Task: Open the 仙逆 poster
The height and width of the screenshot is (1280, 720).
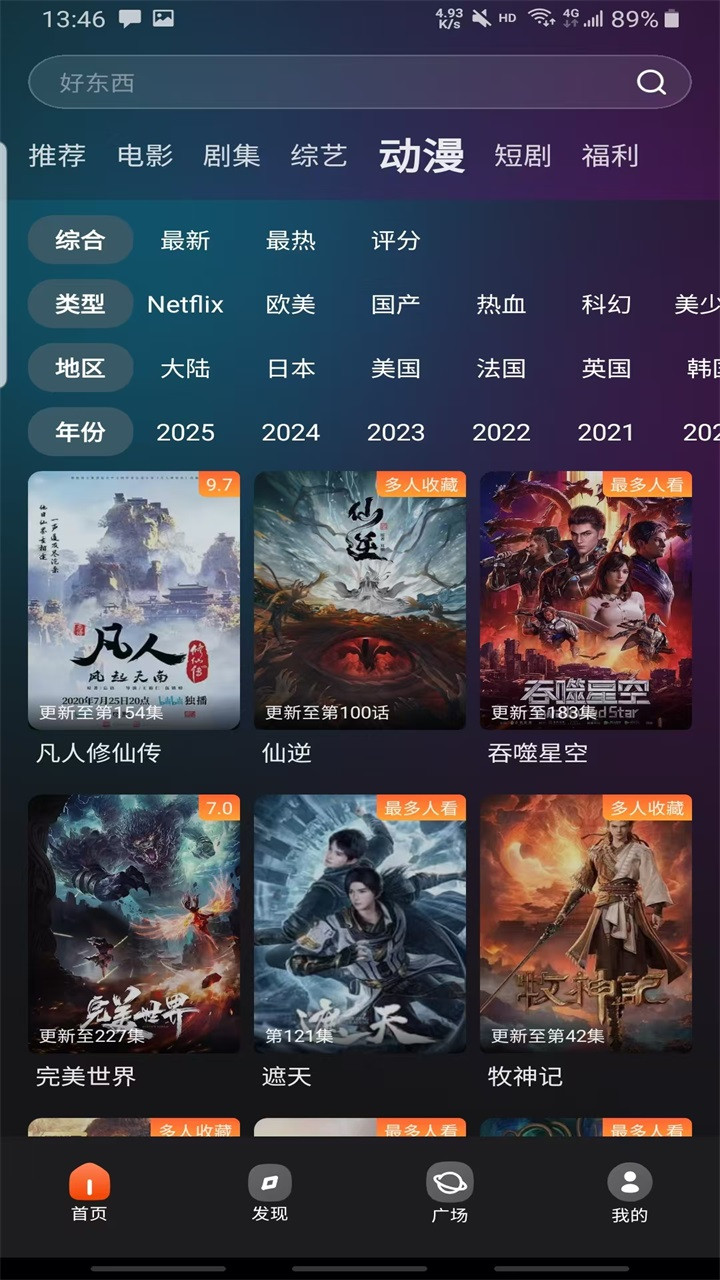Action: [x=360, y=600]
